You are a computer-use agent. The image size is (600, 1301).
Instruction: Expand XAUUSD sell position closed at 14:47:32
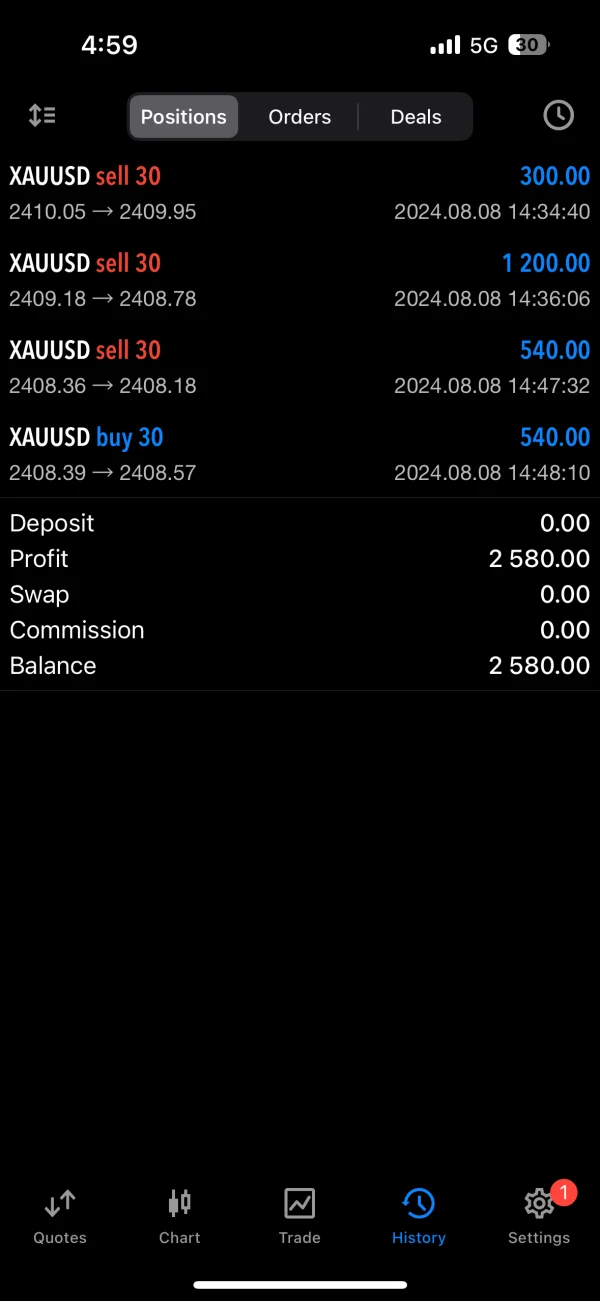pos(300,367)
